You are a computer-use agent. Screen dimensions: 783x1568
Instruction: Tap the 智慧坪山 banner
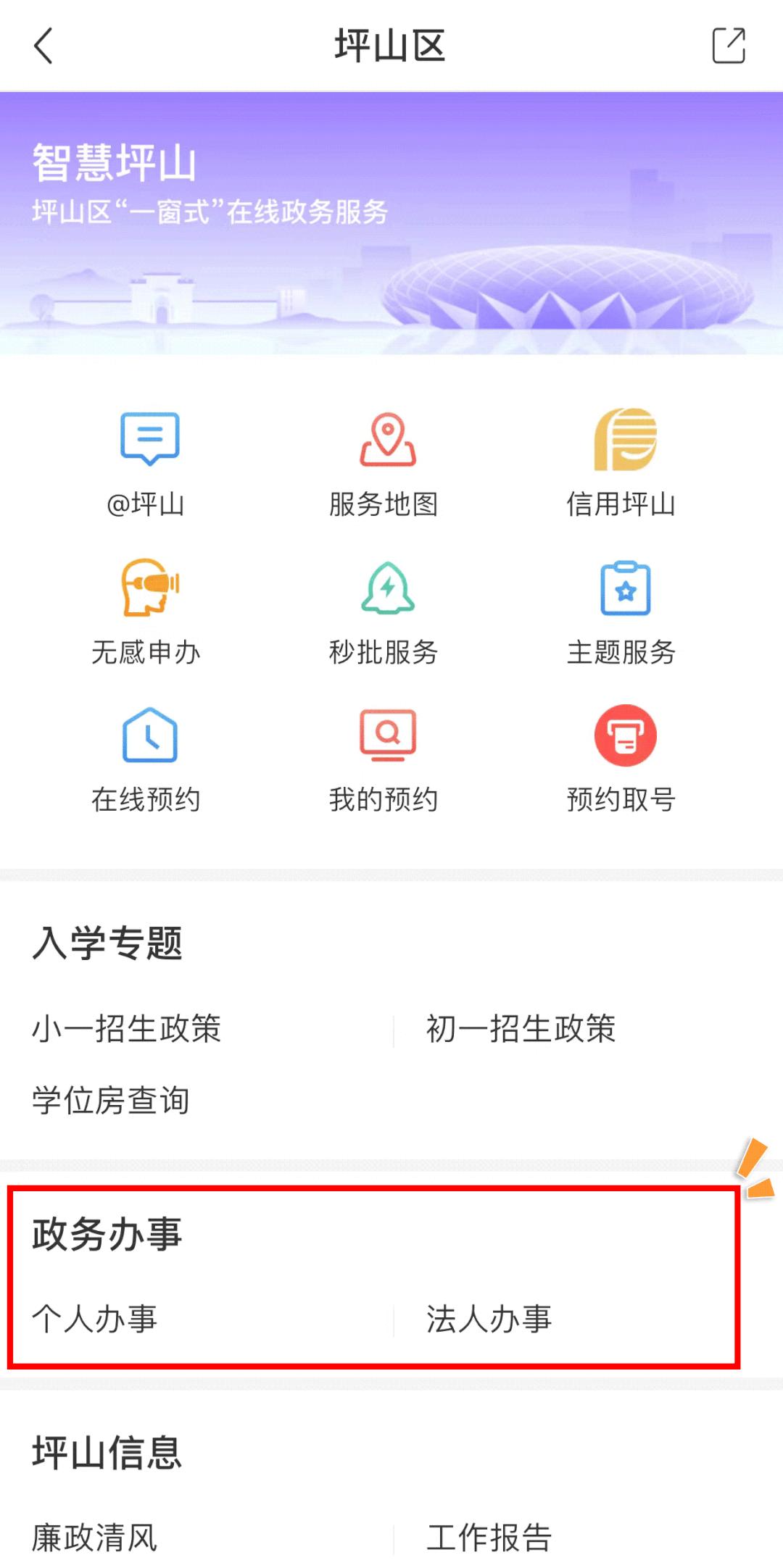pos(391,223)
